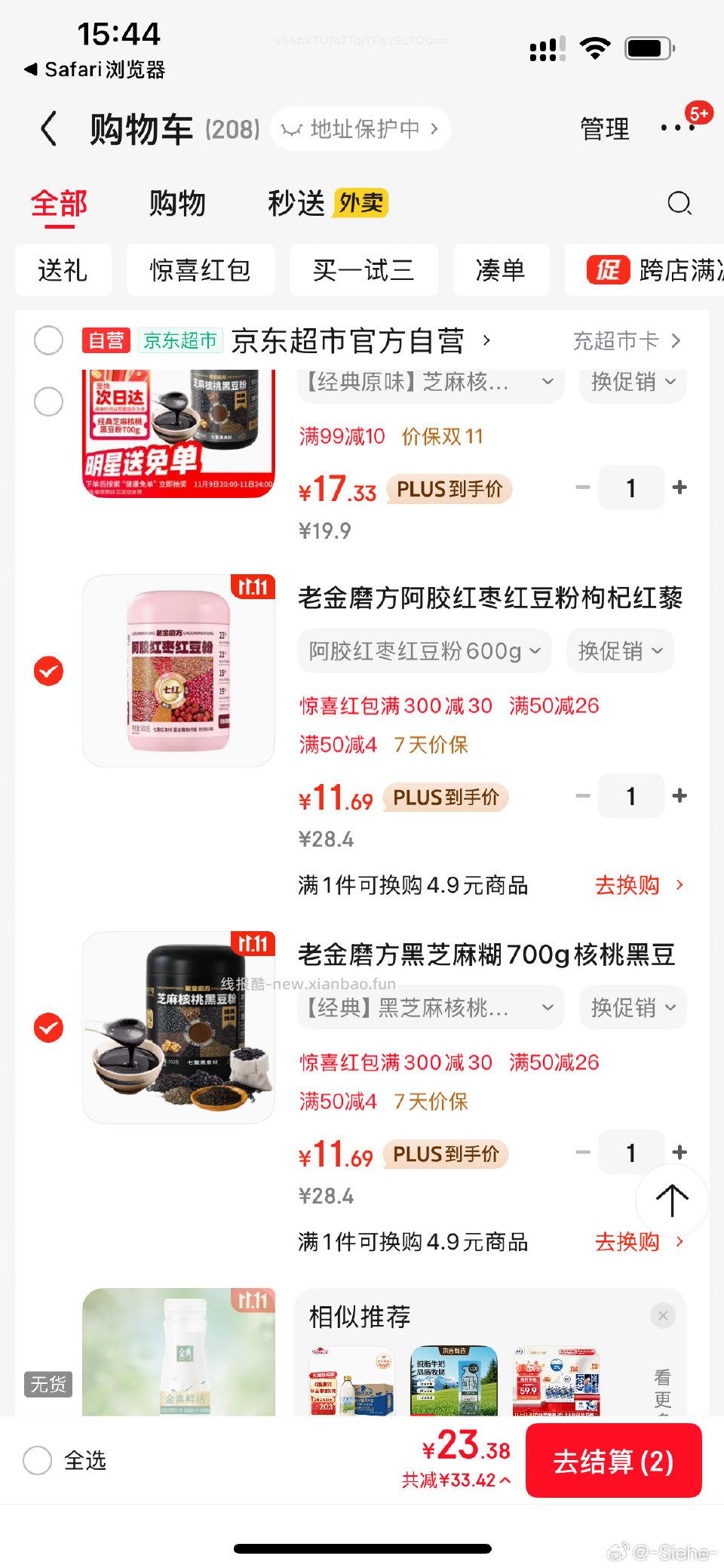
Task: Click the back arrow to leave the cart
Action: pos(49,128)
